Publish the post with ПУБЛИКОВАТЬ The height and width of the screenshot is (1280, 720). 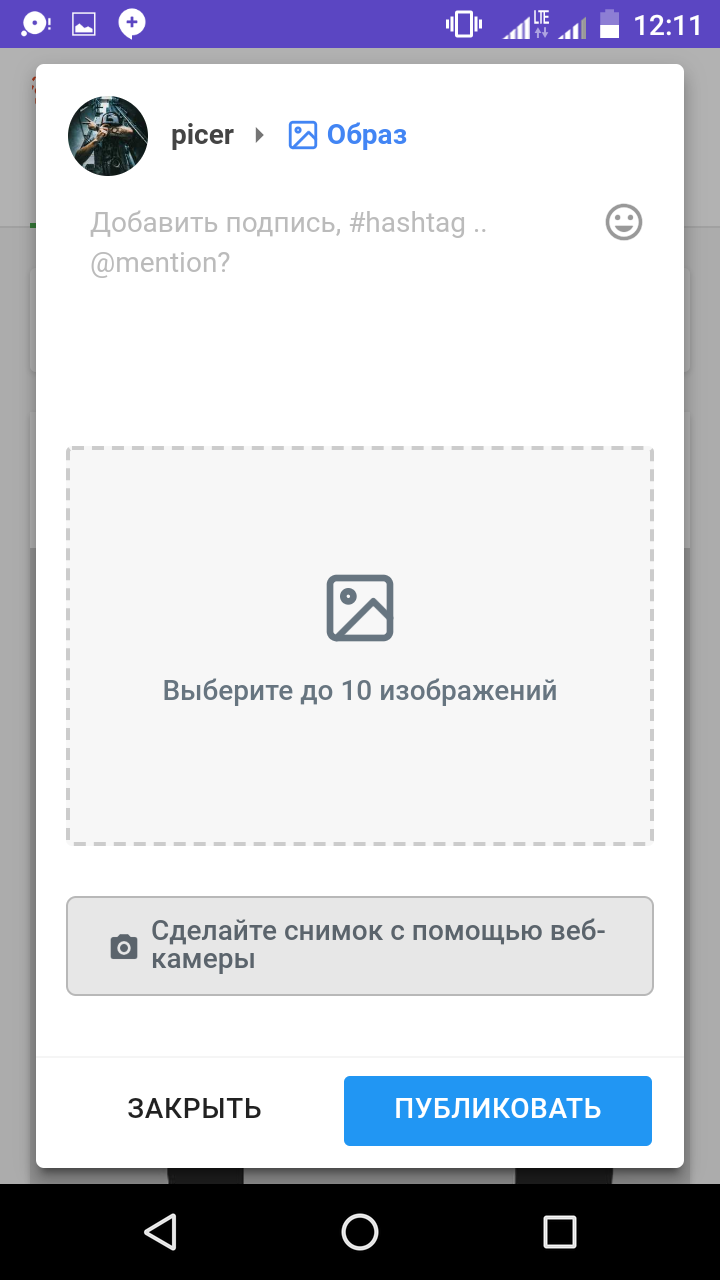point(498,1109)
